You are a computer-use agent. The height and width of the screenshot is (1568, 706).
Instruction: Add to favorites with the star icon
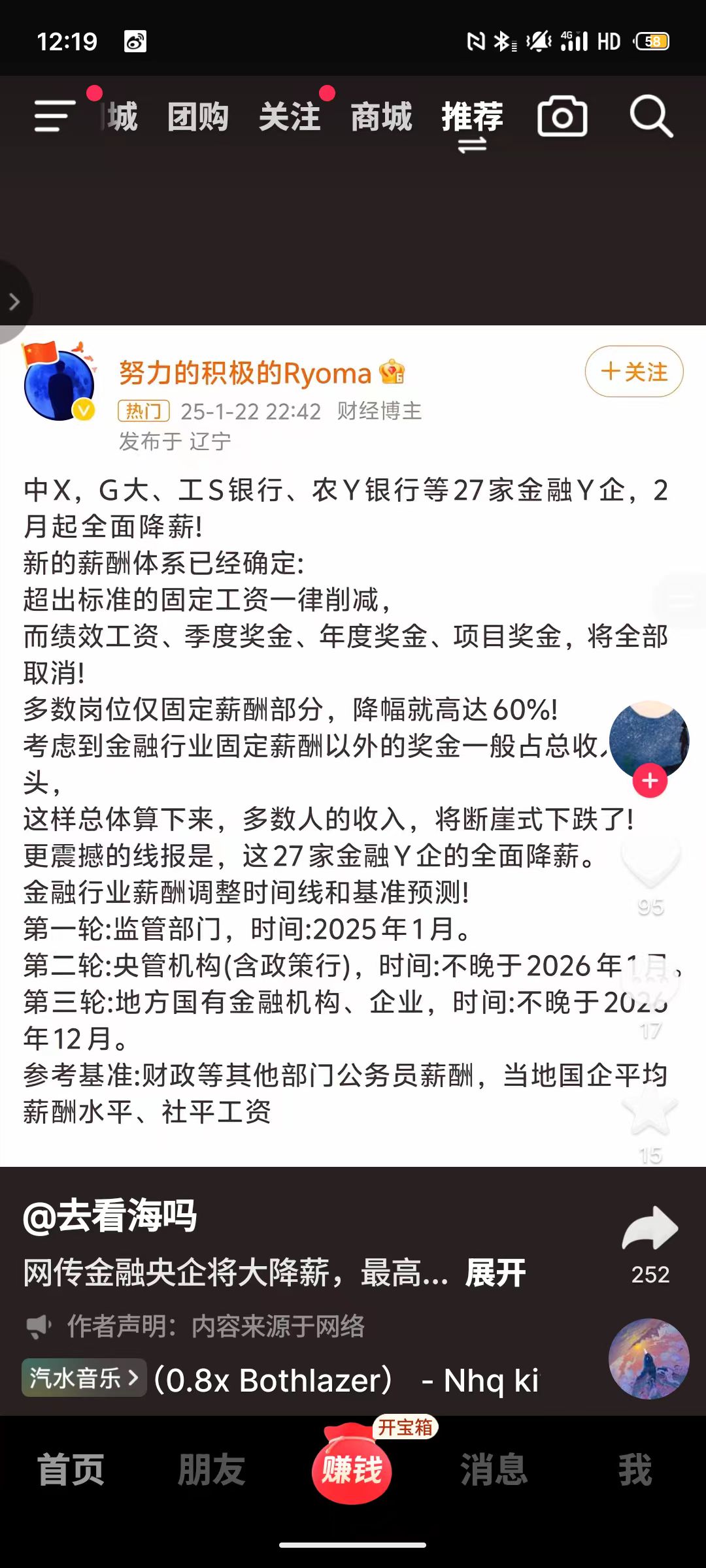pos(650,1111)
